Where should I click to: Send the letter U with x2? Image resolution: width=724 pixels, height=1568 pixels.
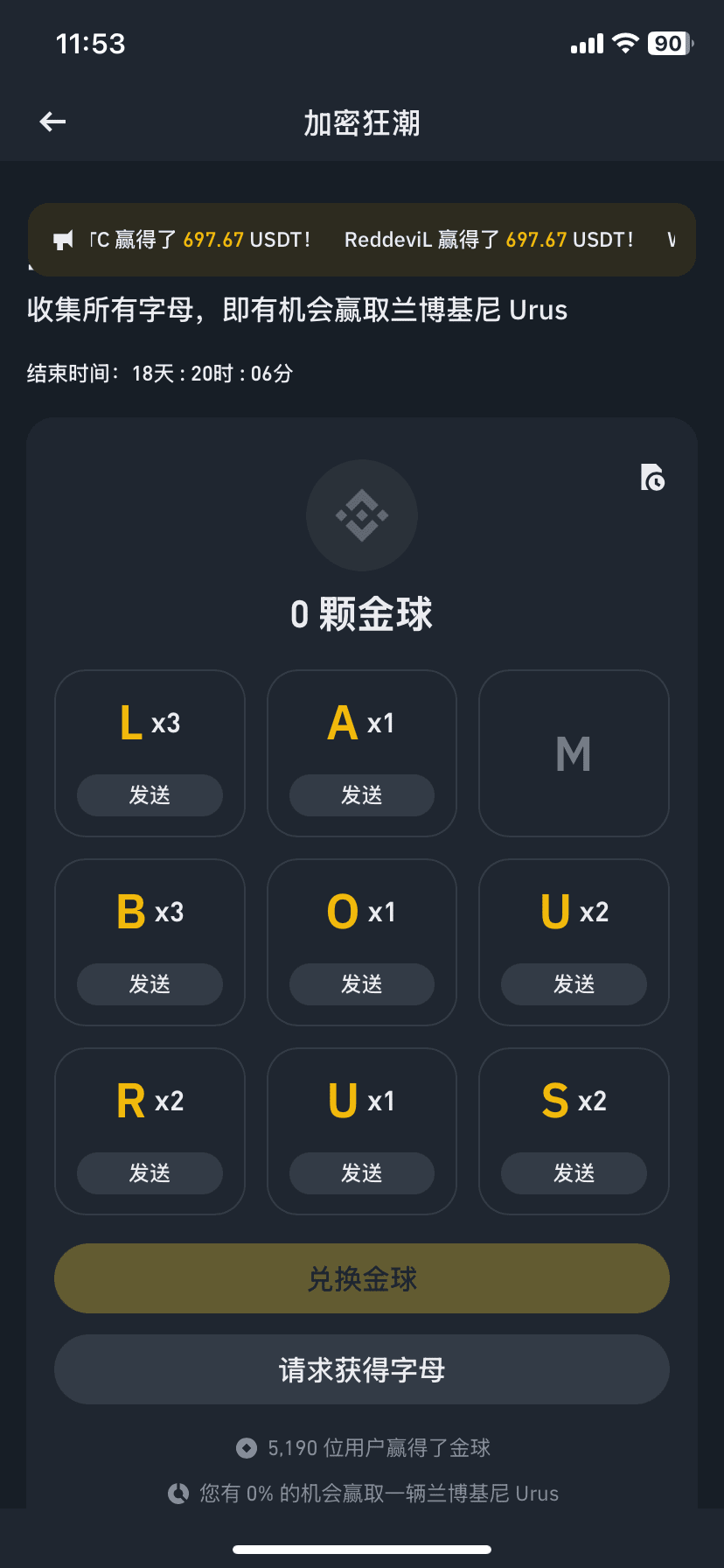pyautogui.click(x=574, y=984)
